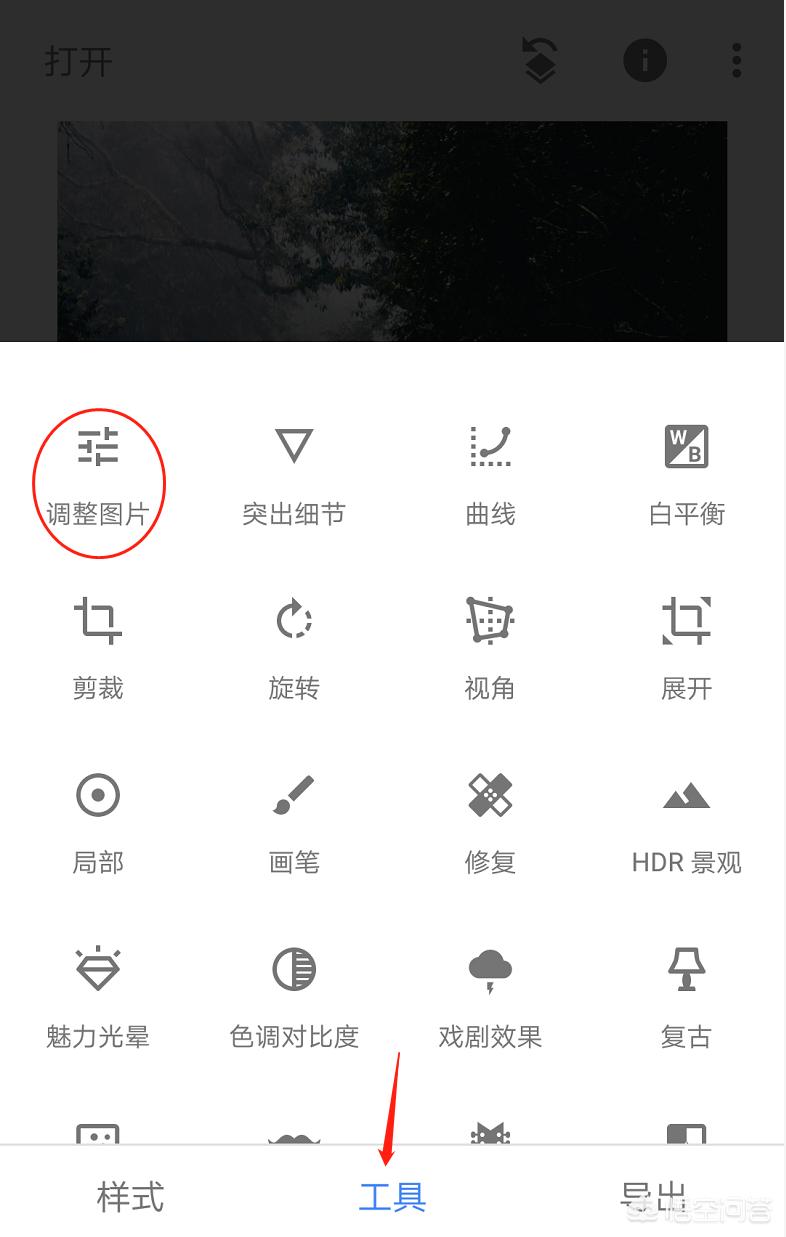Open the 打开 (Open) option
This screenshot has width=786, height=1237.
(x=75, y=60)
